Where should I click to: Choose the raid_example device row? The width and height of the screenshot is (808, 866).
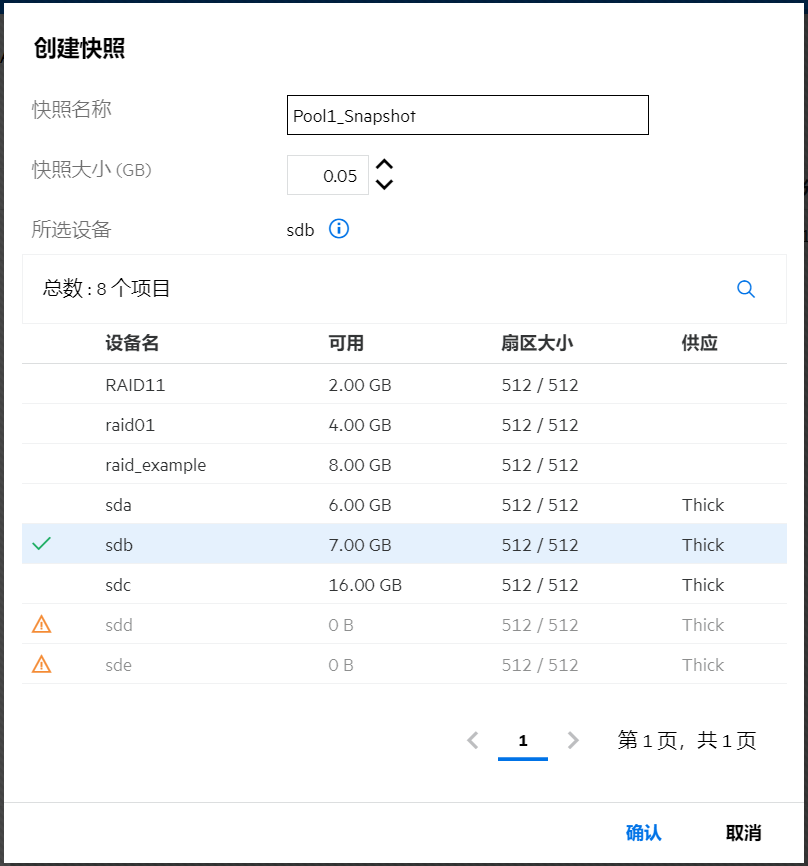click(x=404, y=465)
